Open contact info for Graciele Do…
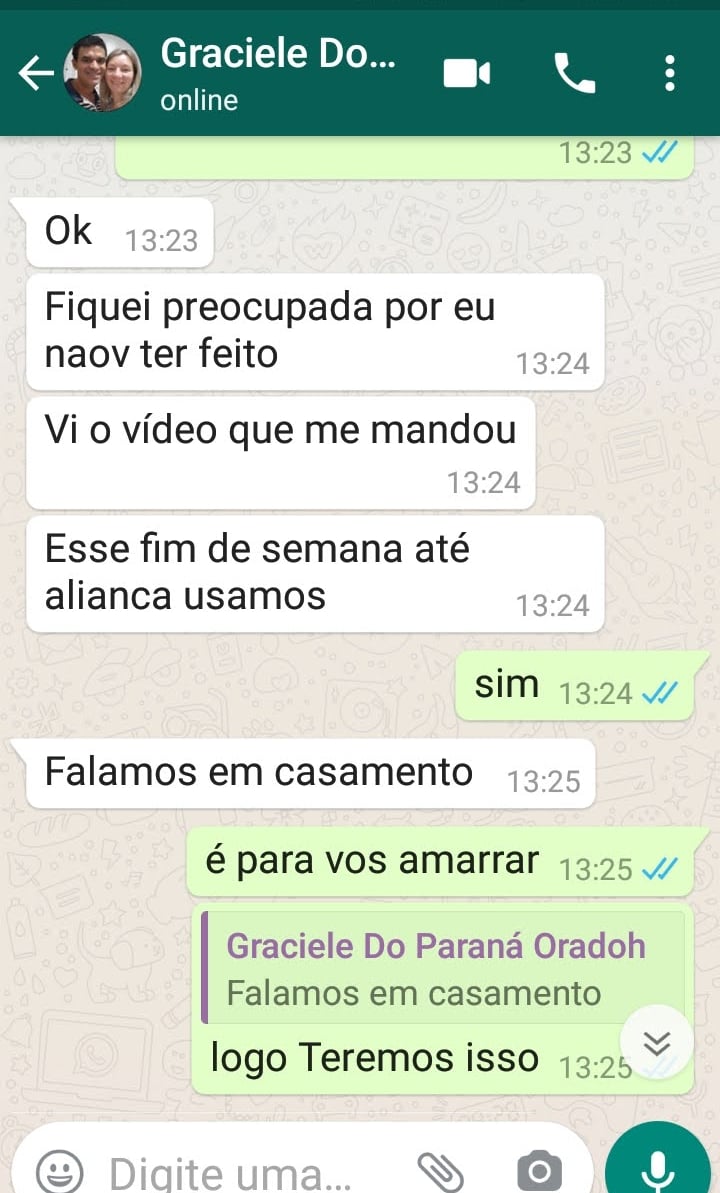The width and height of the screenshot is (720, 1193). [x=278, y=73]
